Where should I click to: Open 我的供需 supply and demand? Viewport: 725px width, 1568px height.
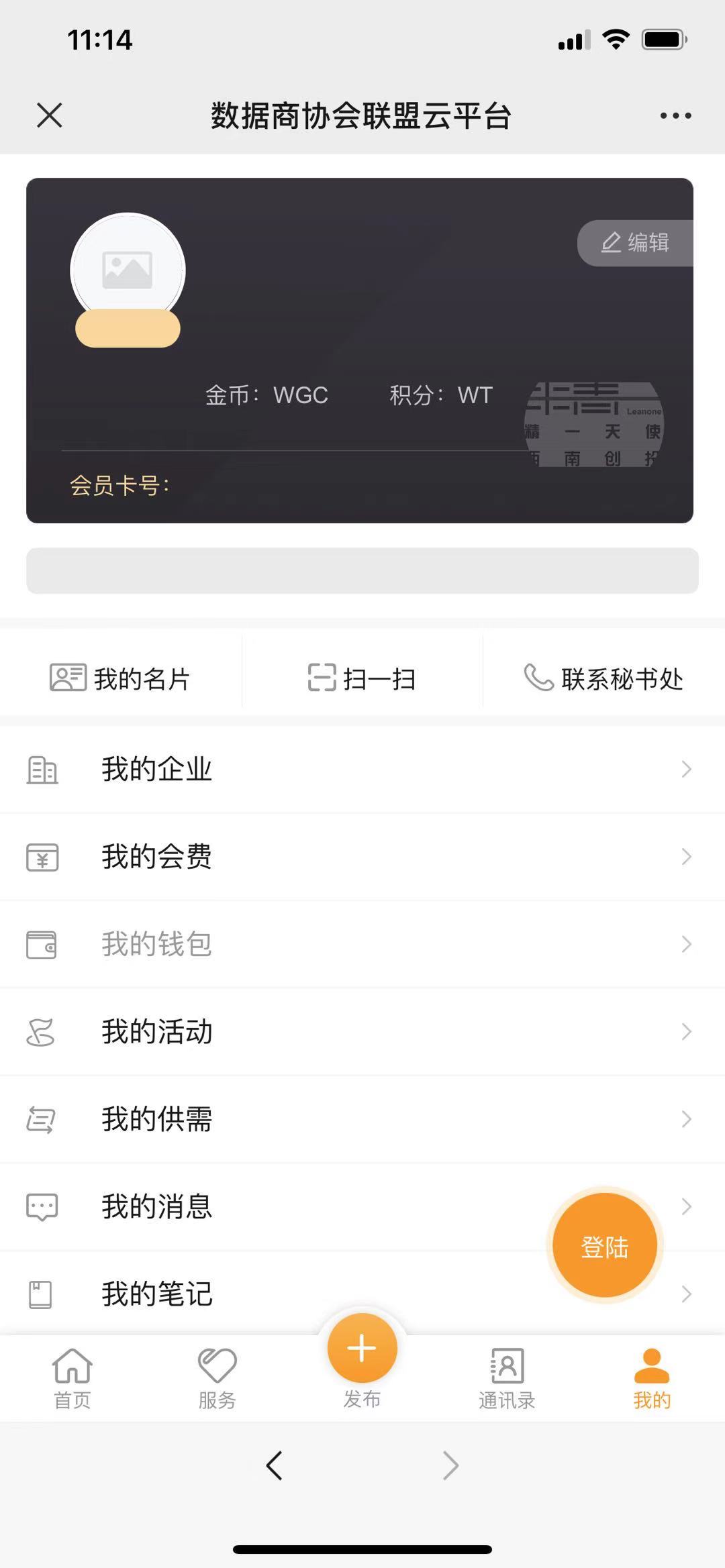[362, 1119]
